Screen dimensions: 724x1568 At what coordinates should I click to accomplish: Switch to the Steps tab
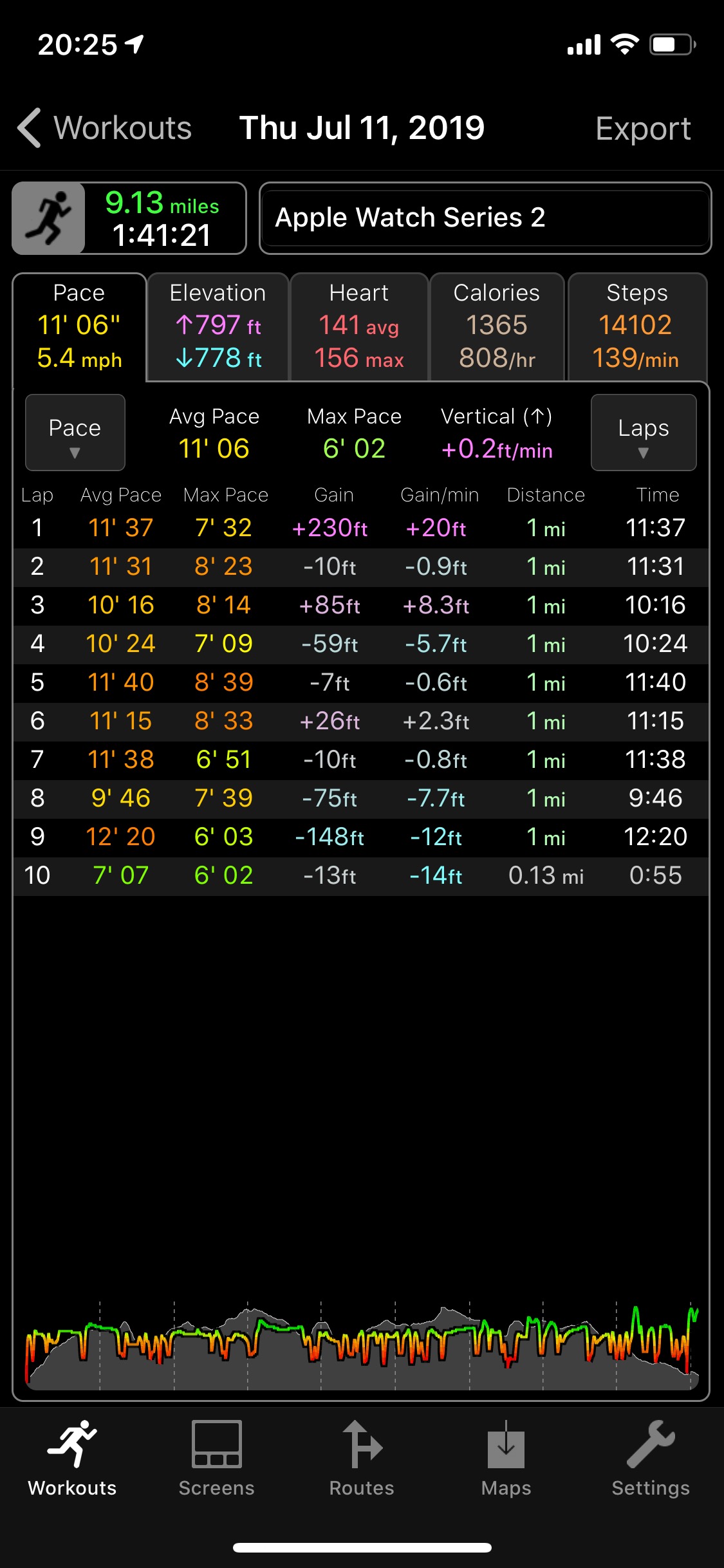pyautogui.click(x=637, y=327)
